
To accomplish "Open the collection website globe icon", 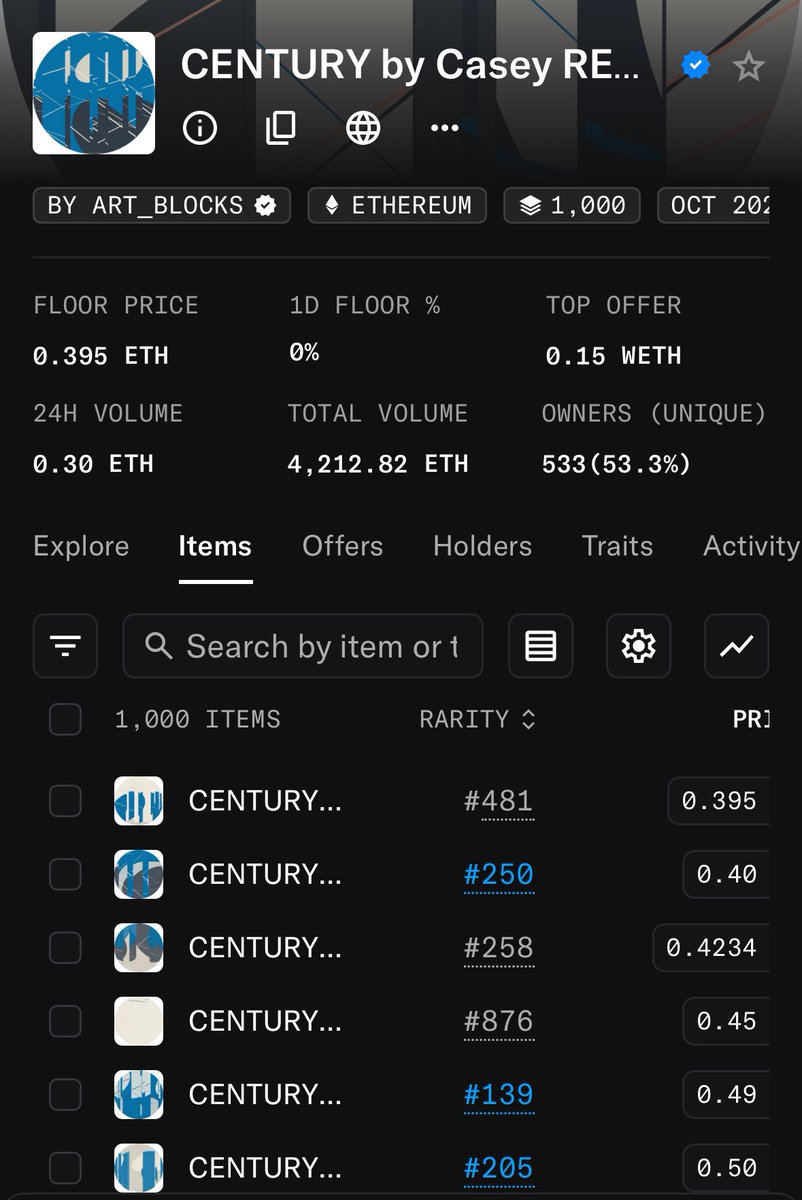I will [x=363, y=127].
